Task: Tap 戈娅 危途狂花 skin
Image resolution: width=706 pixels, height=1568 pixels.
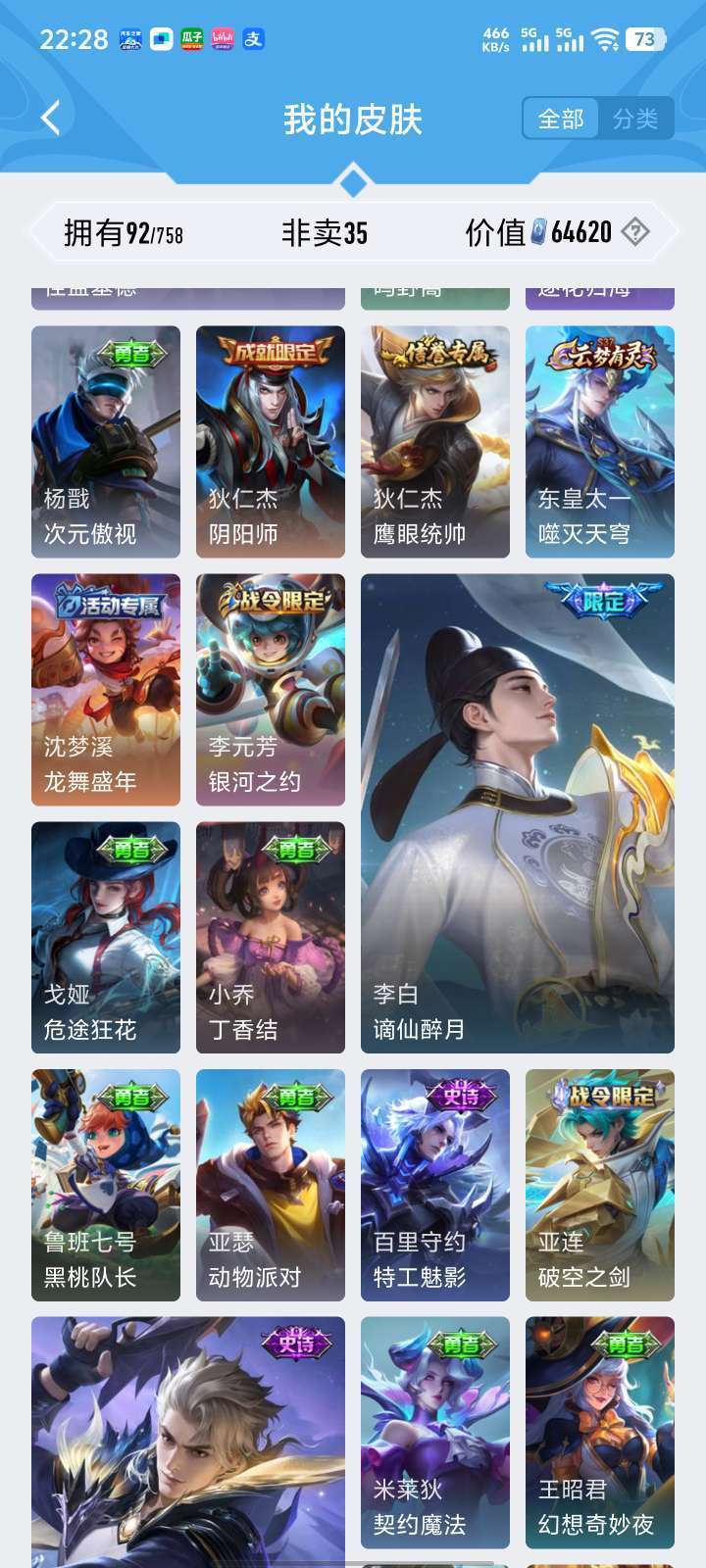Action: [x=106, y=938]
